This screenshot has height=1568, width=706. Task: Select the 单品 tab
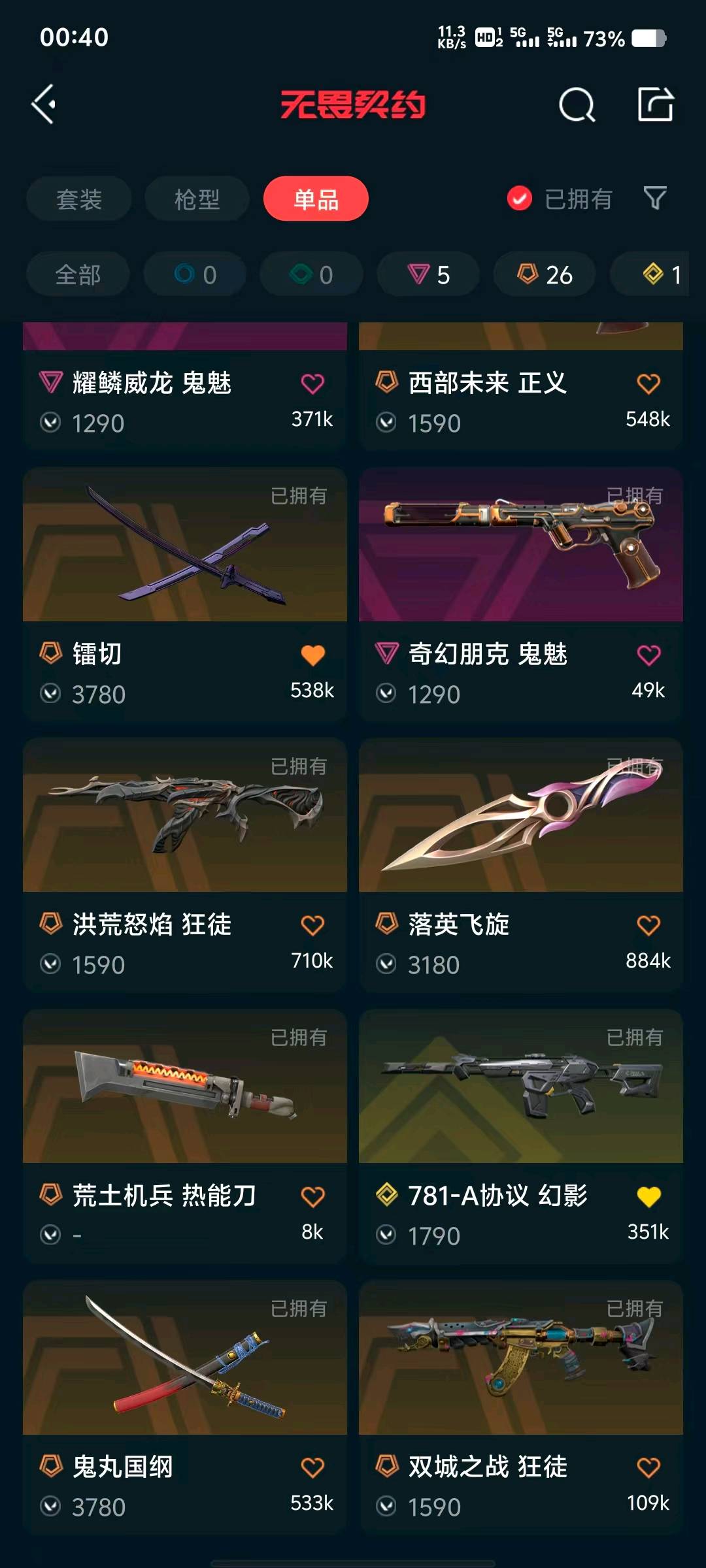tap(316, 199)
